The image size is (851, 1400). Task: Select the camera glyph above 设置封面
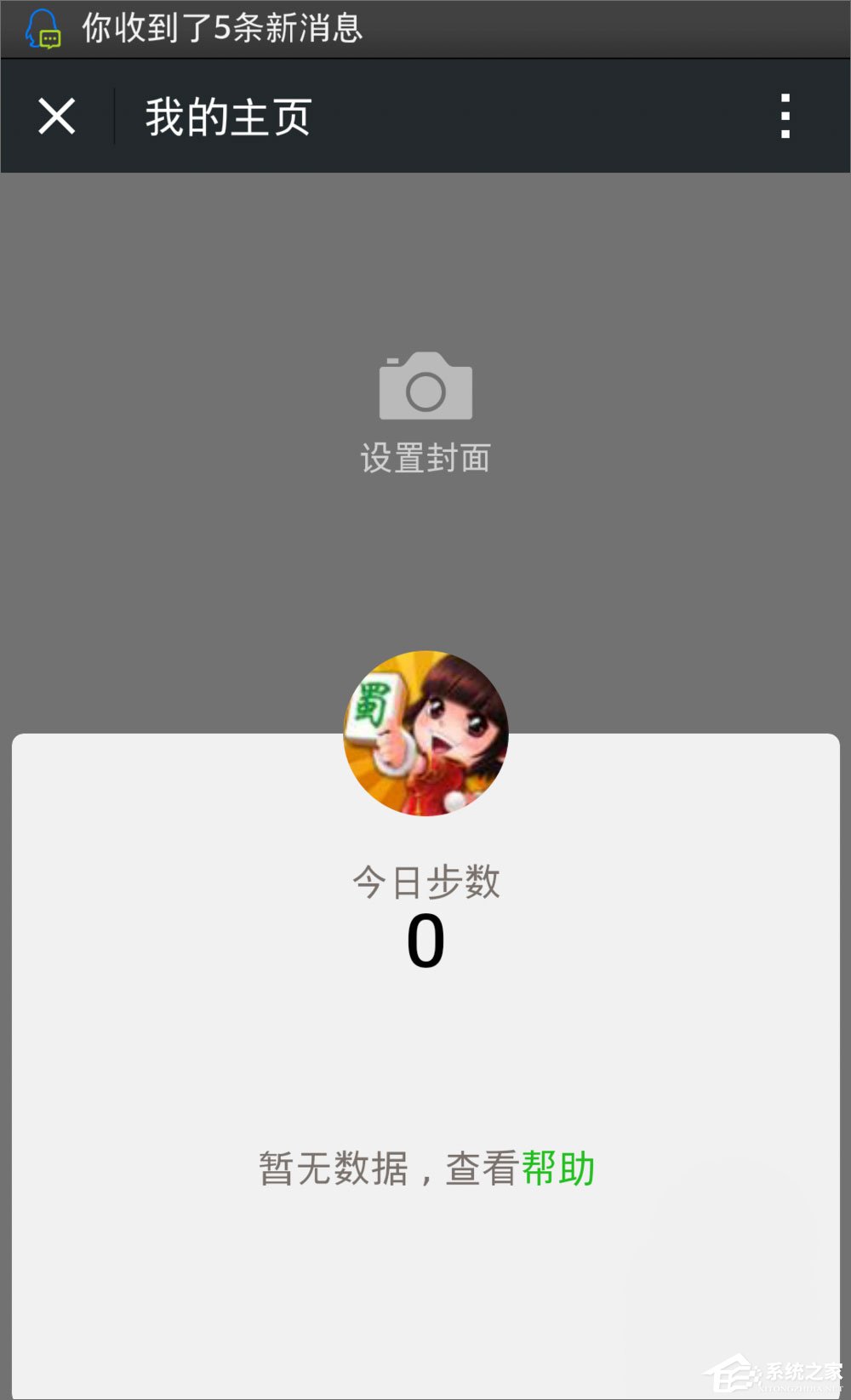point(425,387)
